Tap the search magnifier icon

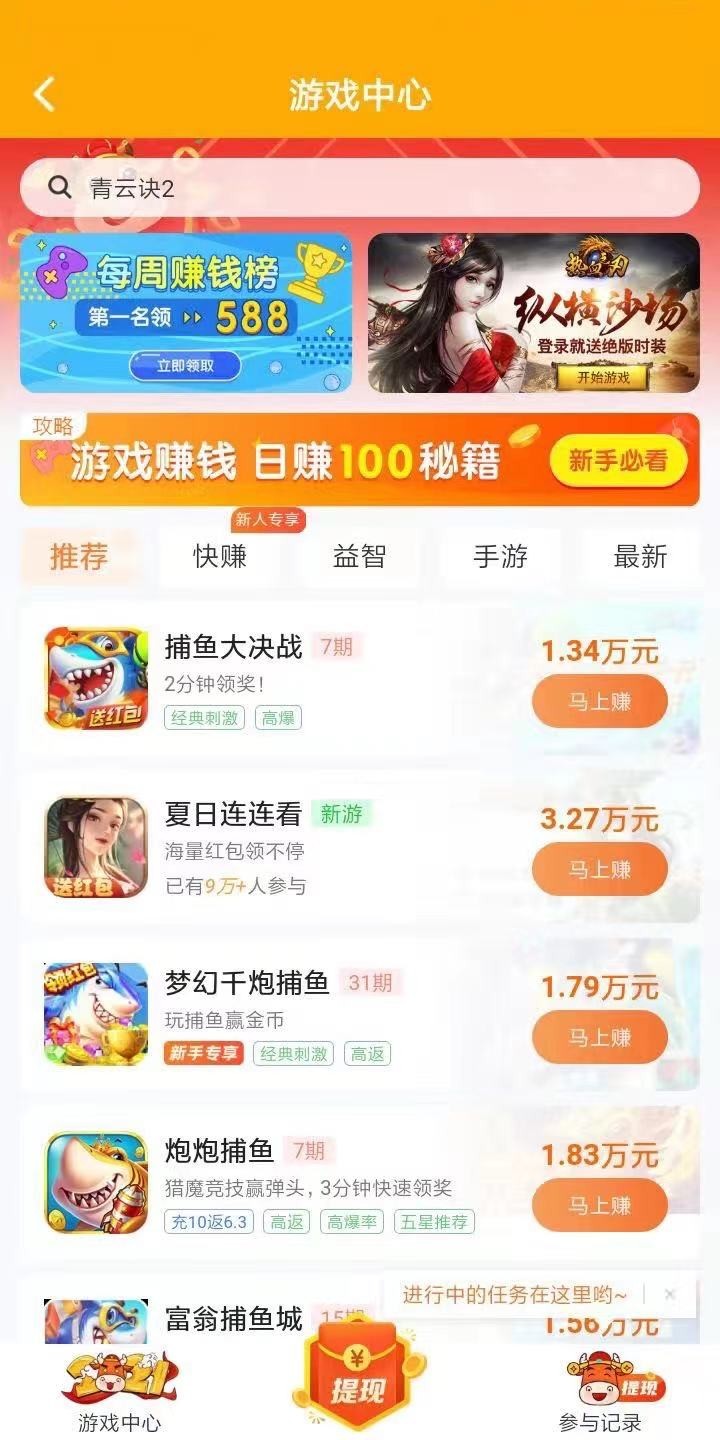point(57,187)
